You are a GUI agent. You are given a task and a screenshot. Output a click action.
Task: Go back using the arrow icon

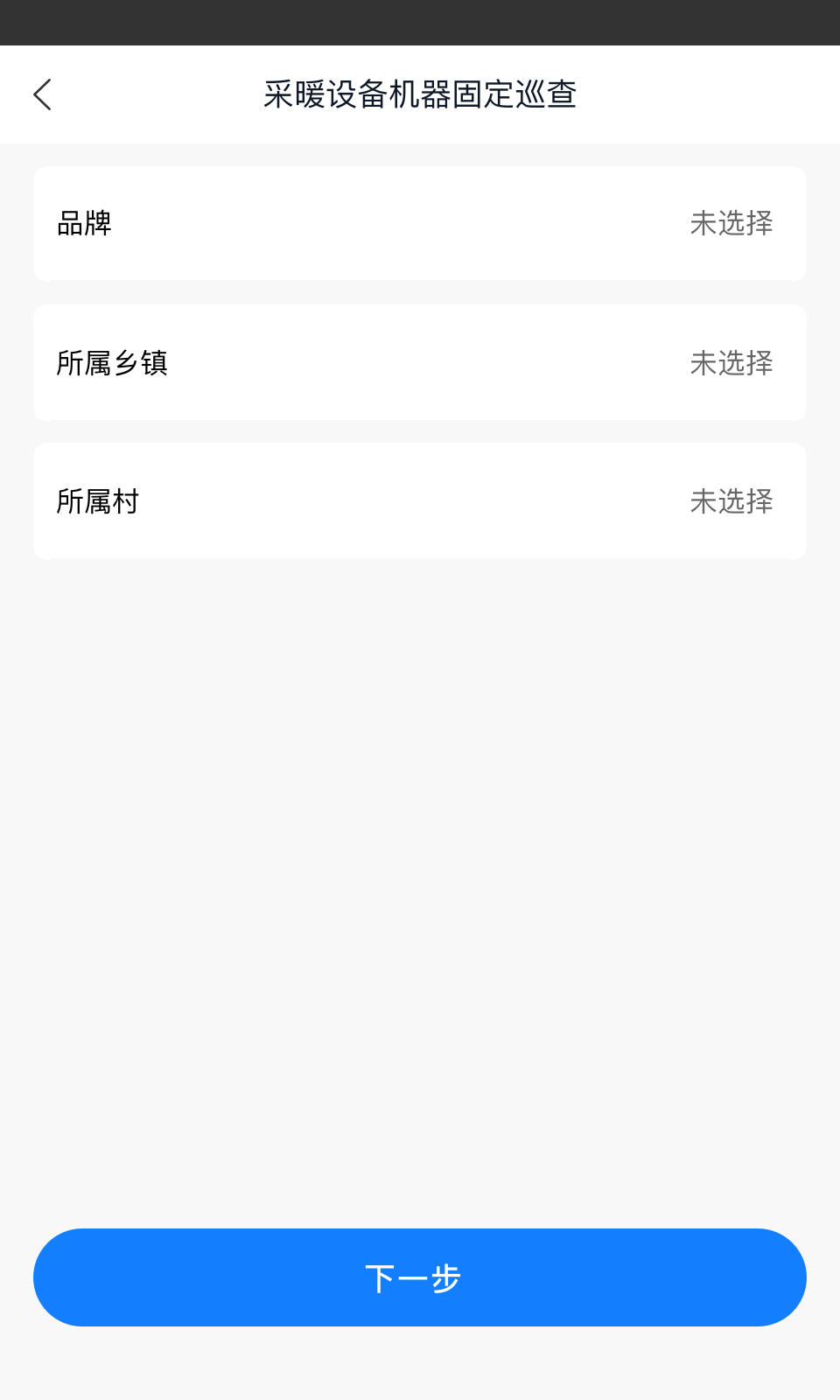click(42, 94)
